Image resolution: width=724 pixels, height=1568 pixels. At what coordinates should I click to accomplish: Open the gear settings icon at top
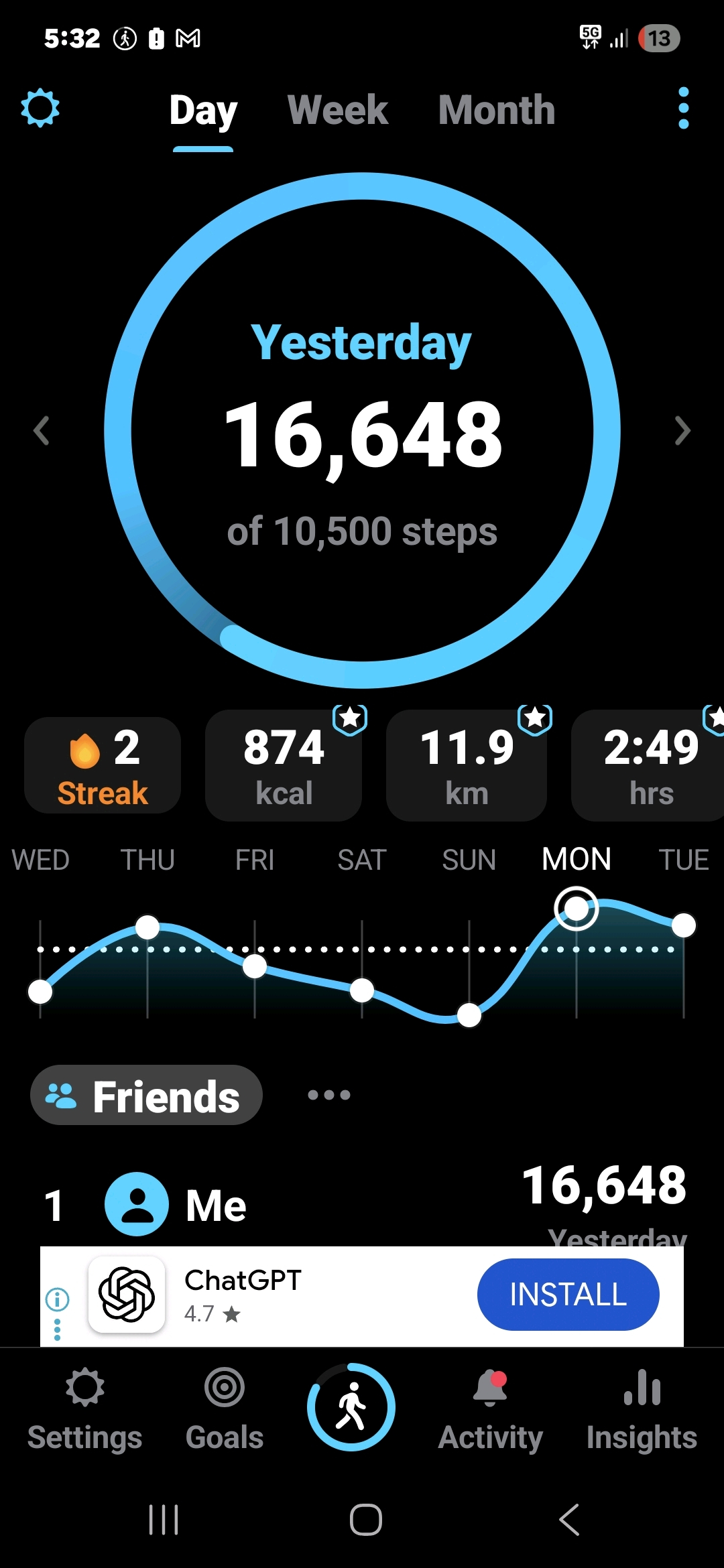pos(40,108)
